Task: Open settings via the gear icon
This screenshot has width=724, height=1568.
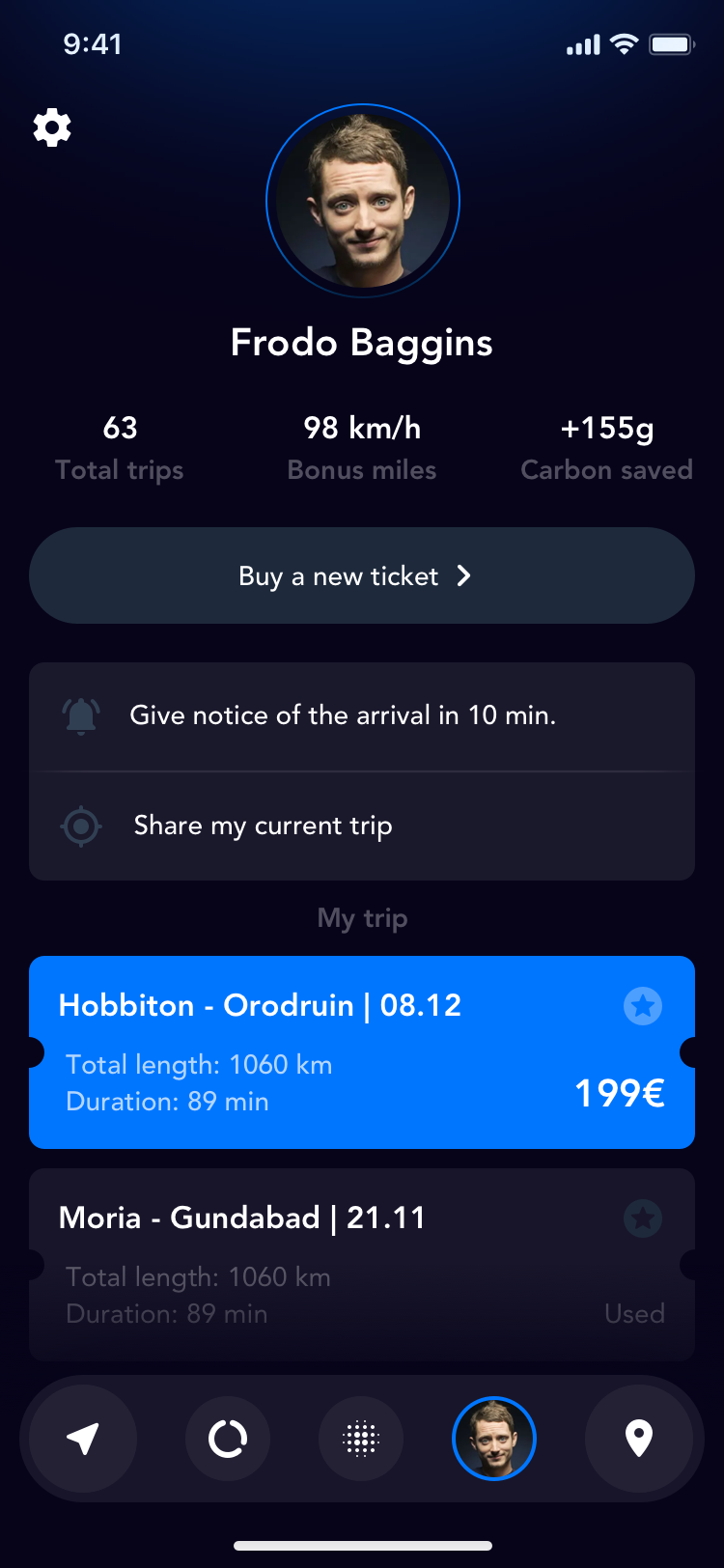Action: (52, 127)
